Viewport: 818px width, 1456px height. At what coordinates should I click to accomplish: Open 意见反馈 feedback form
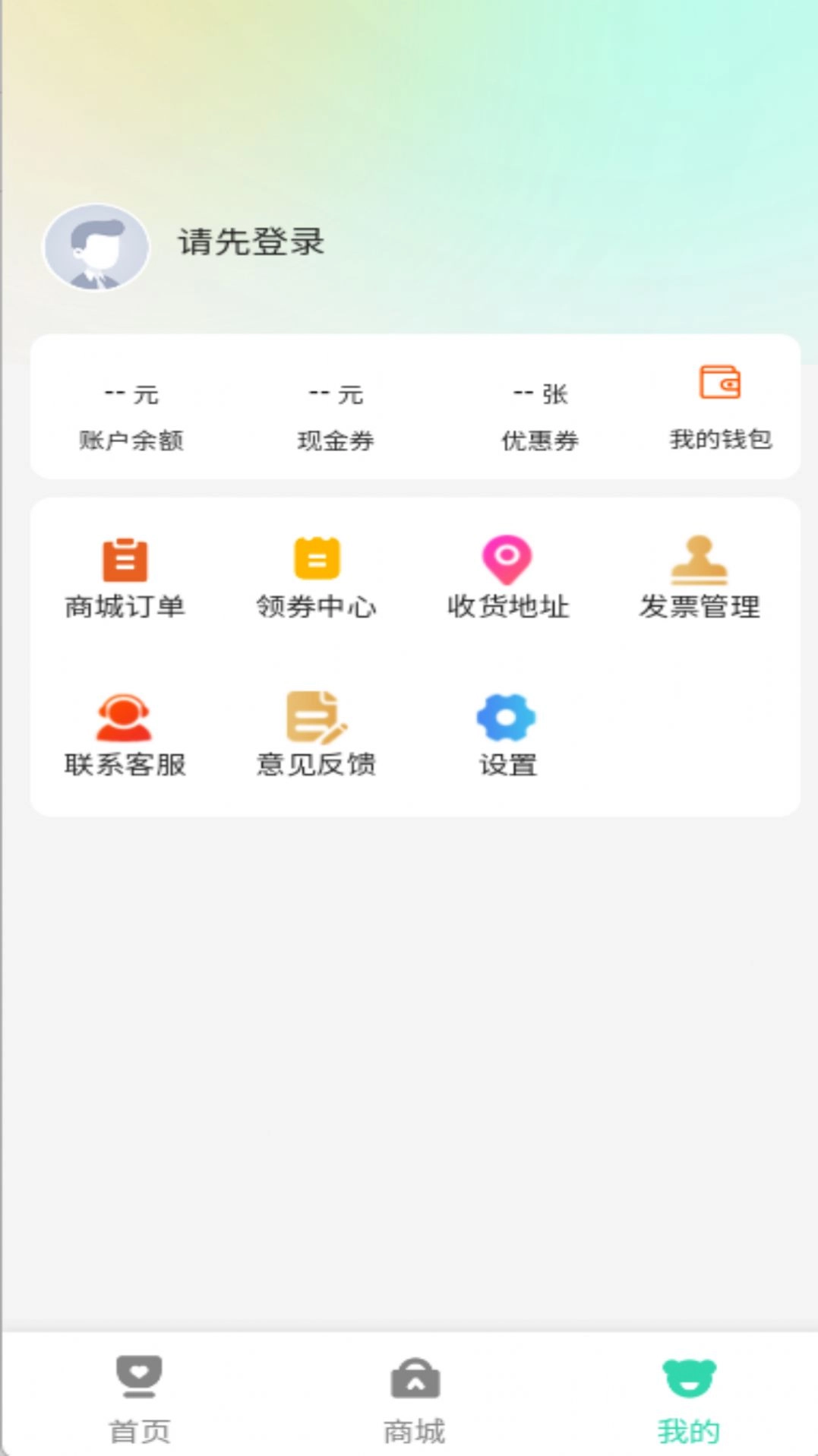coord(317,735)
